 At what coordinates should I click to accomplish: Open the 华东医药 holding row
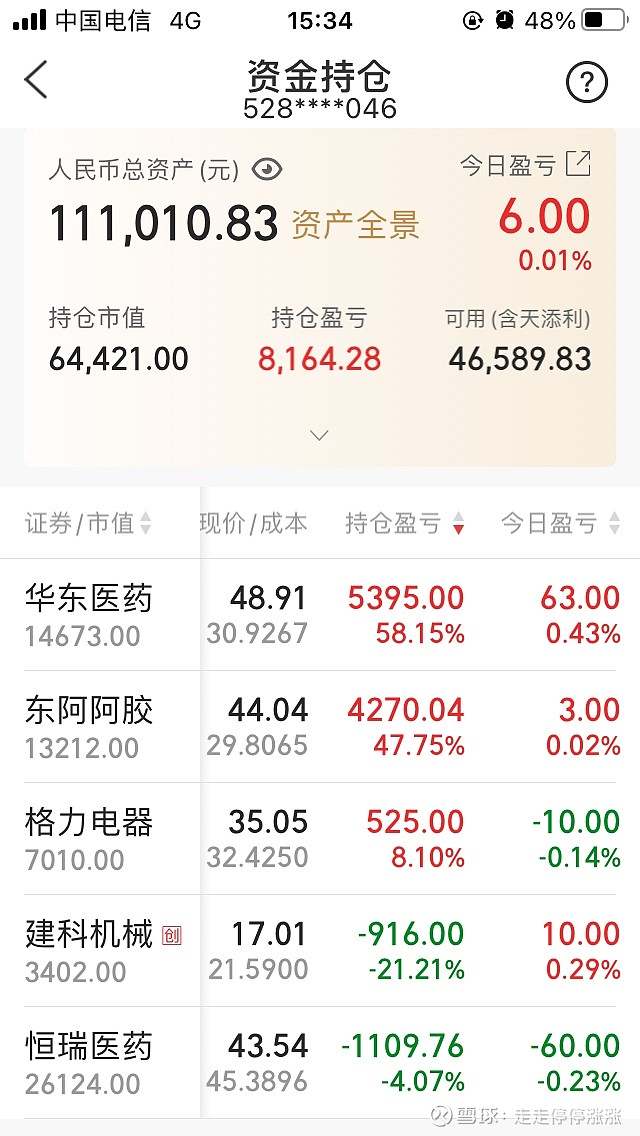tap(320, 615)
